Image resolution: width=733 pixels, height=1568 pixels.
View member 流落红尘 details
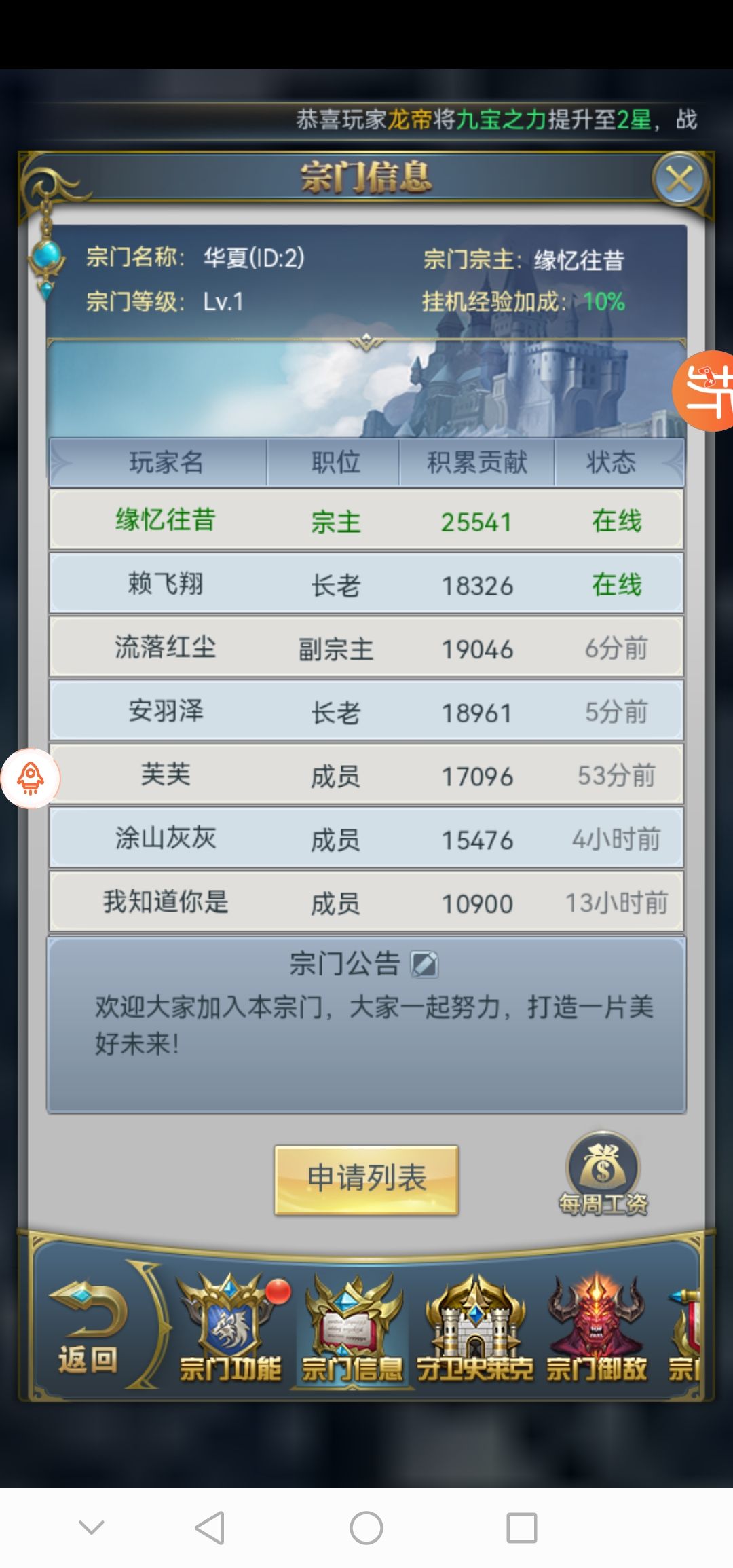point(366,648)
